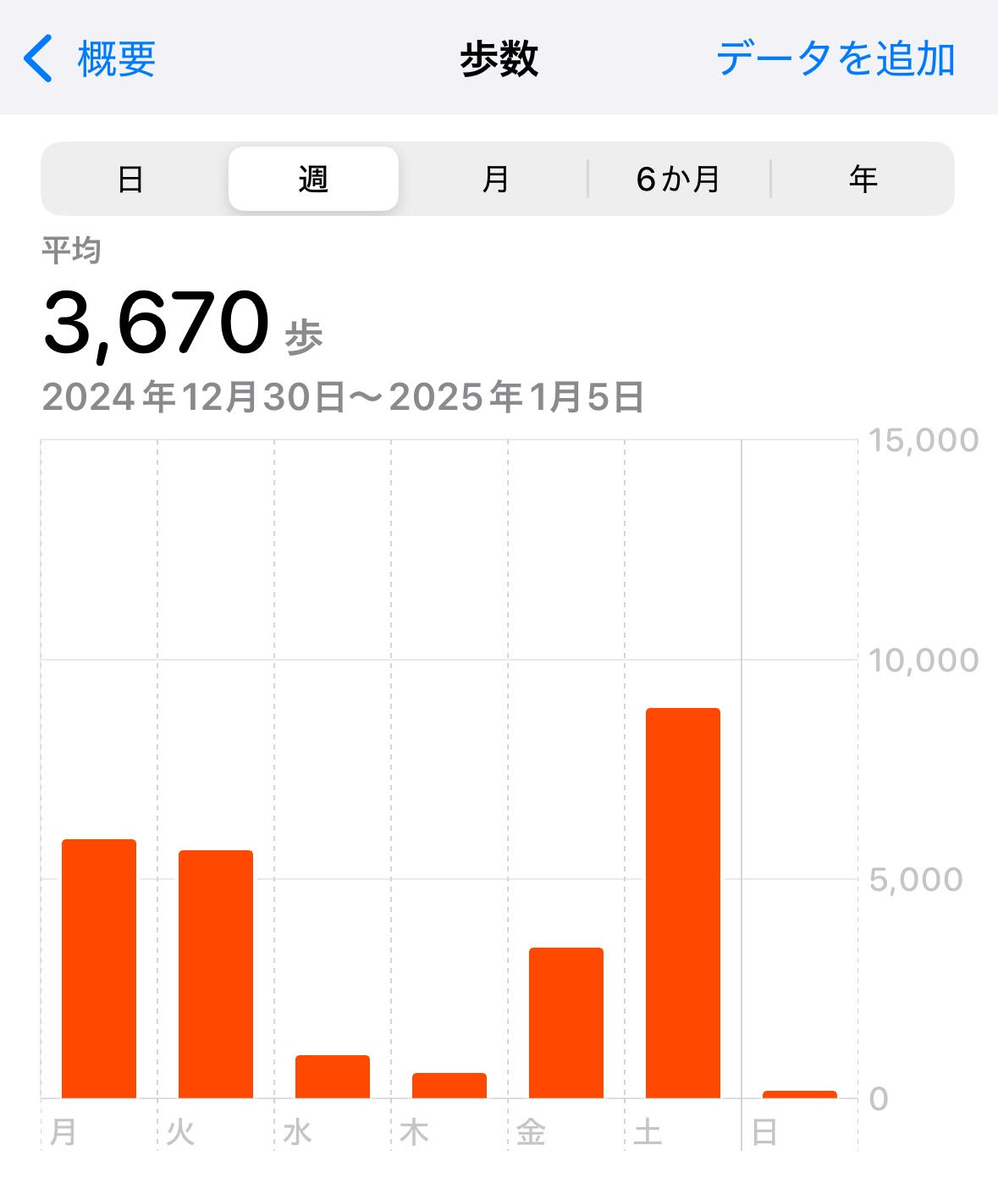This screenshot has height=1200, width=998.
Task: Switch to the 年 view
Action: pos(862,179)
